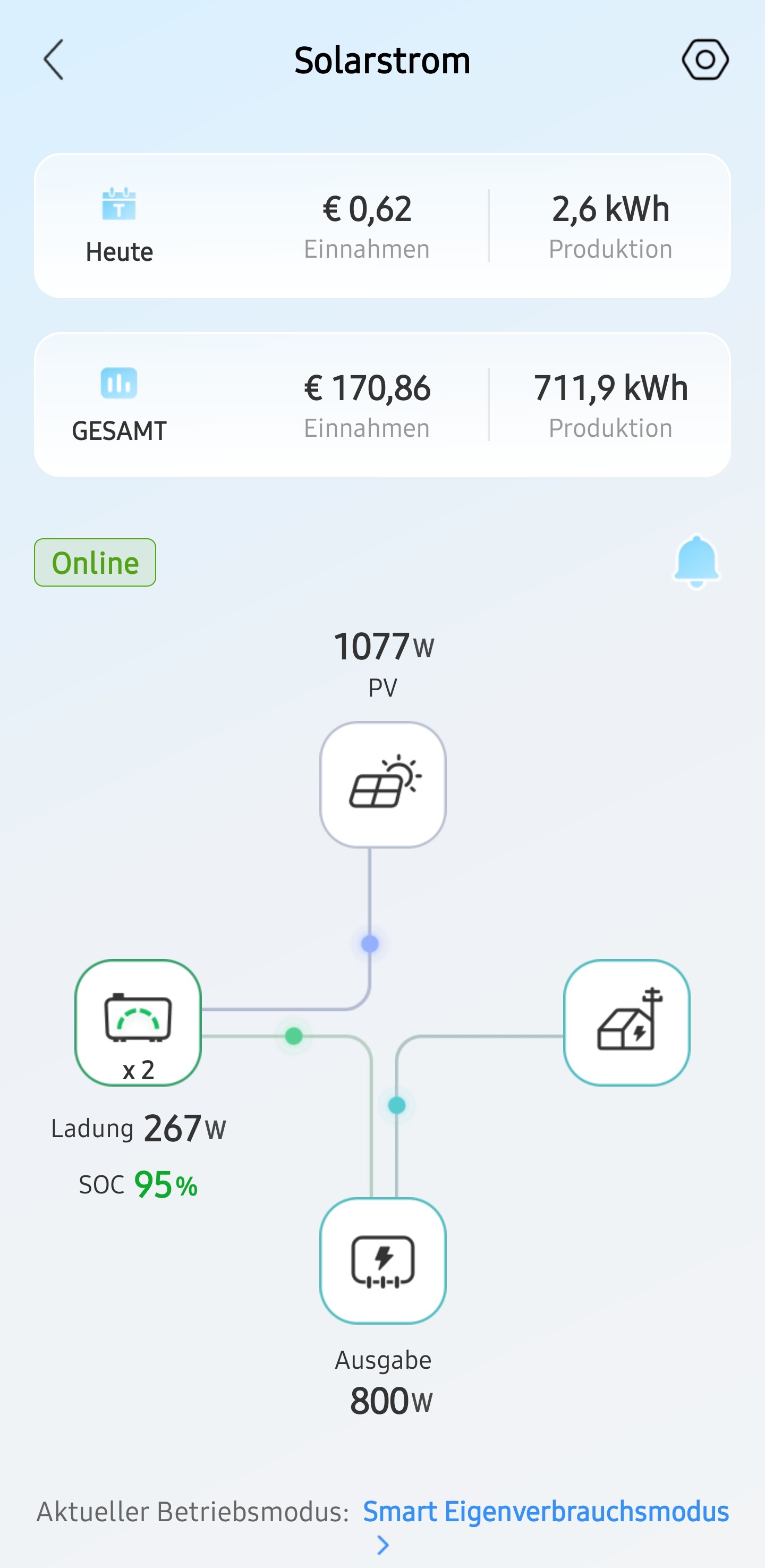
Task: Open the Heute earnings and production card
Action: tap(382, 226)
